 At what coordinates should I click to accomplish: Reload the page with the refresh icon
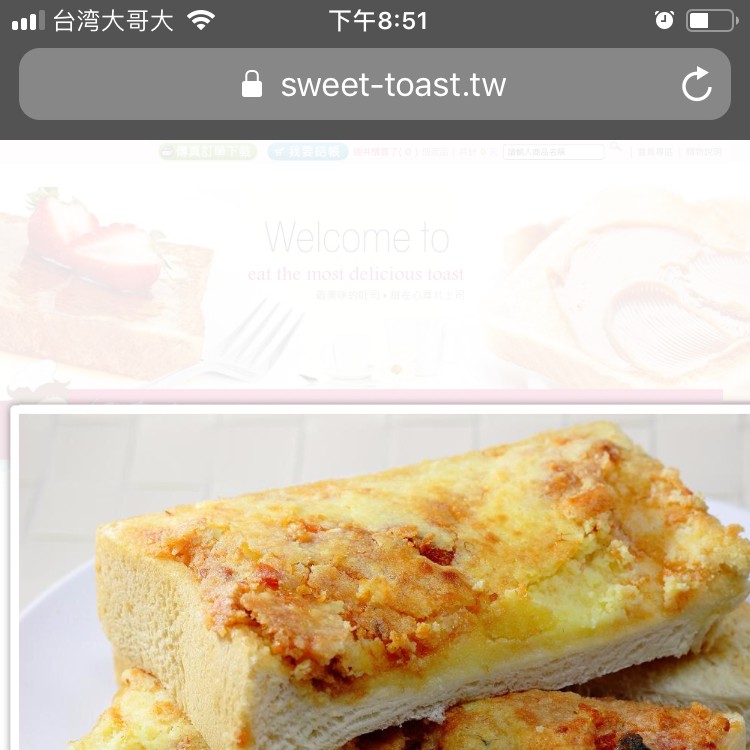click(x=697, y=85)
